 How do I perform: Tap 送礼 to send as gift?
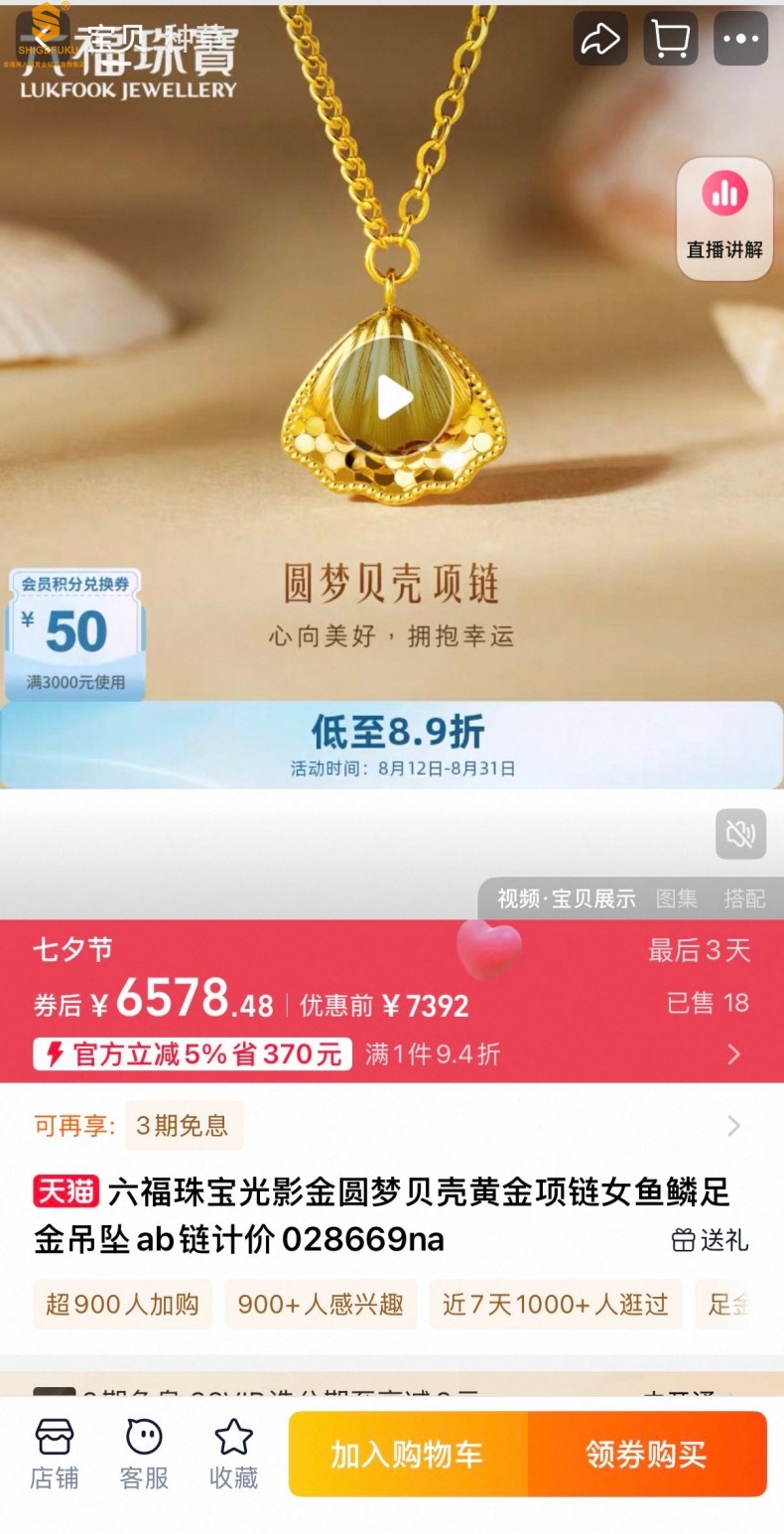711,1240
